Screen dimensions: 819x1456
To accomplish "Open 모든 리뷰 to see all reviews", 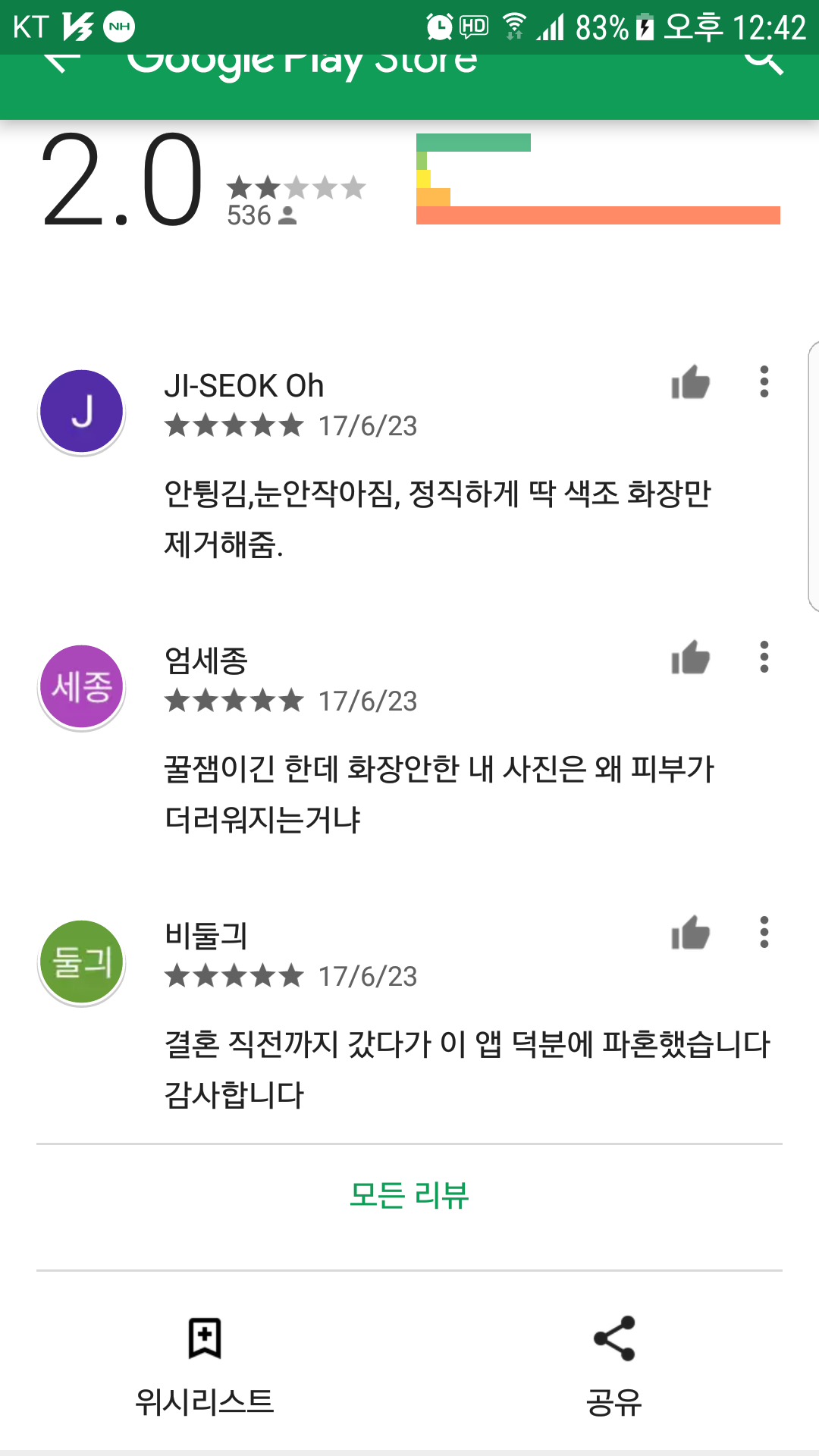I will pyautogui.click(x=409, y=1196).
